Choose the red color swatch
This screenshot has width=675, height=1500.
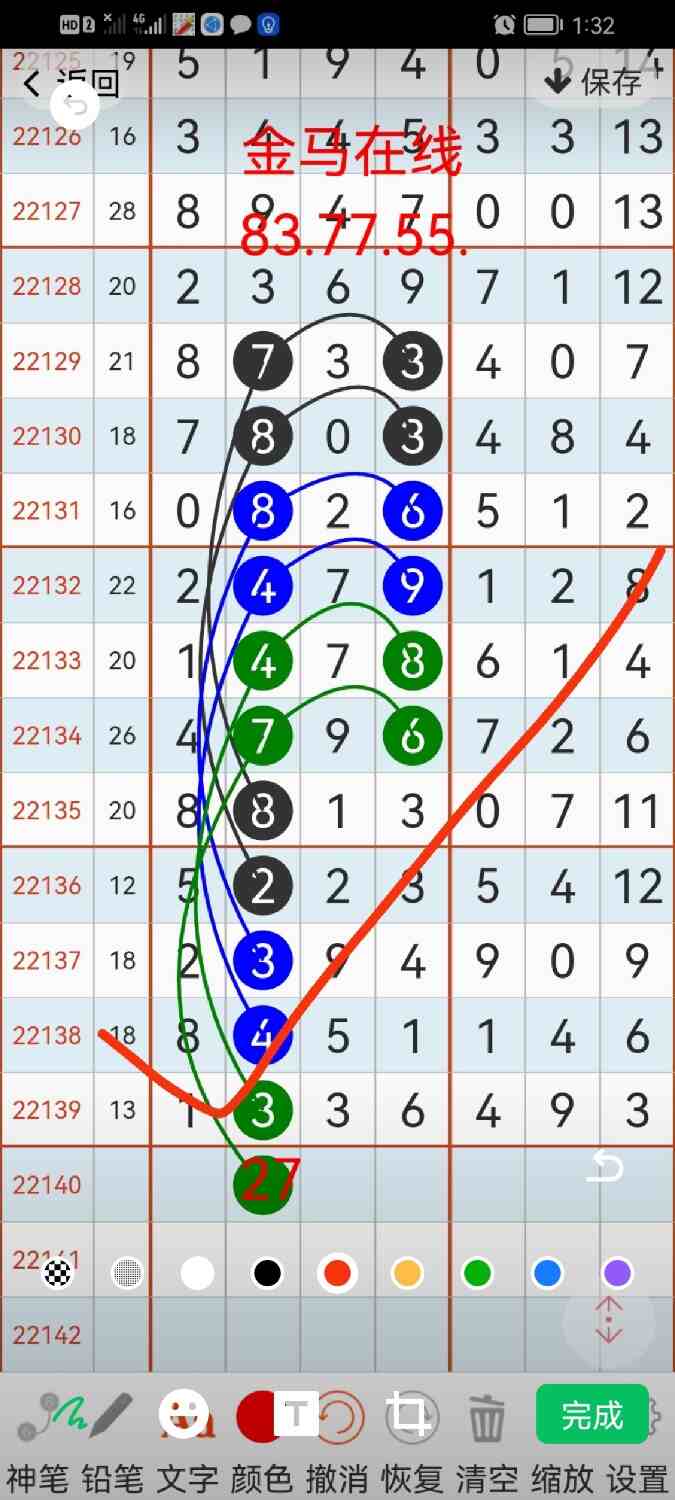point(336,1273)
